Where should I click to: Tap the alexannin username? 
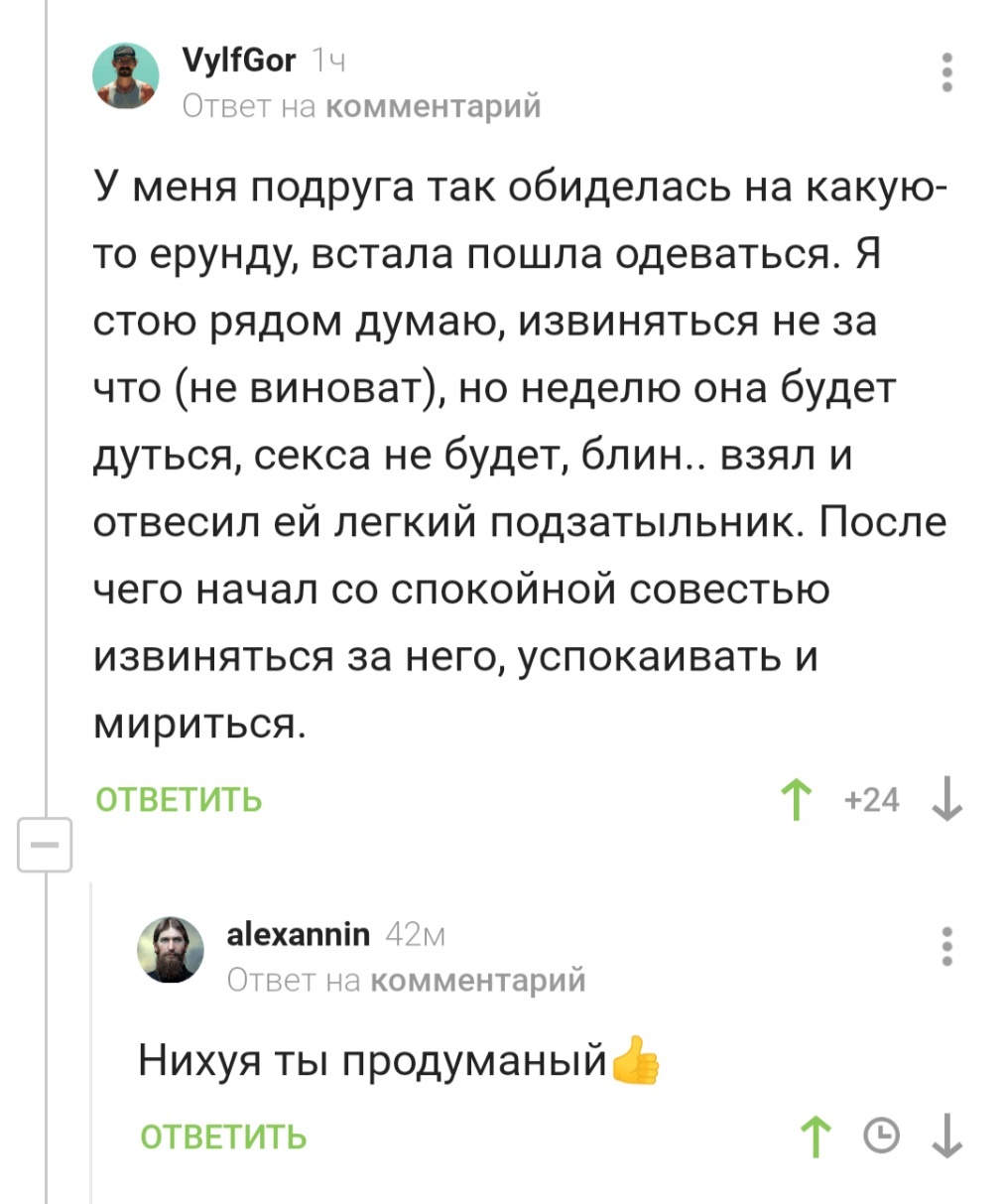click(299, 934)
